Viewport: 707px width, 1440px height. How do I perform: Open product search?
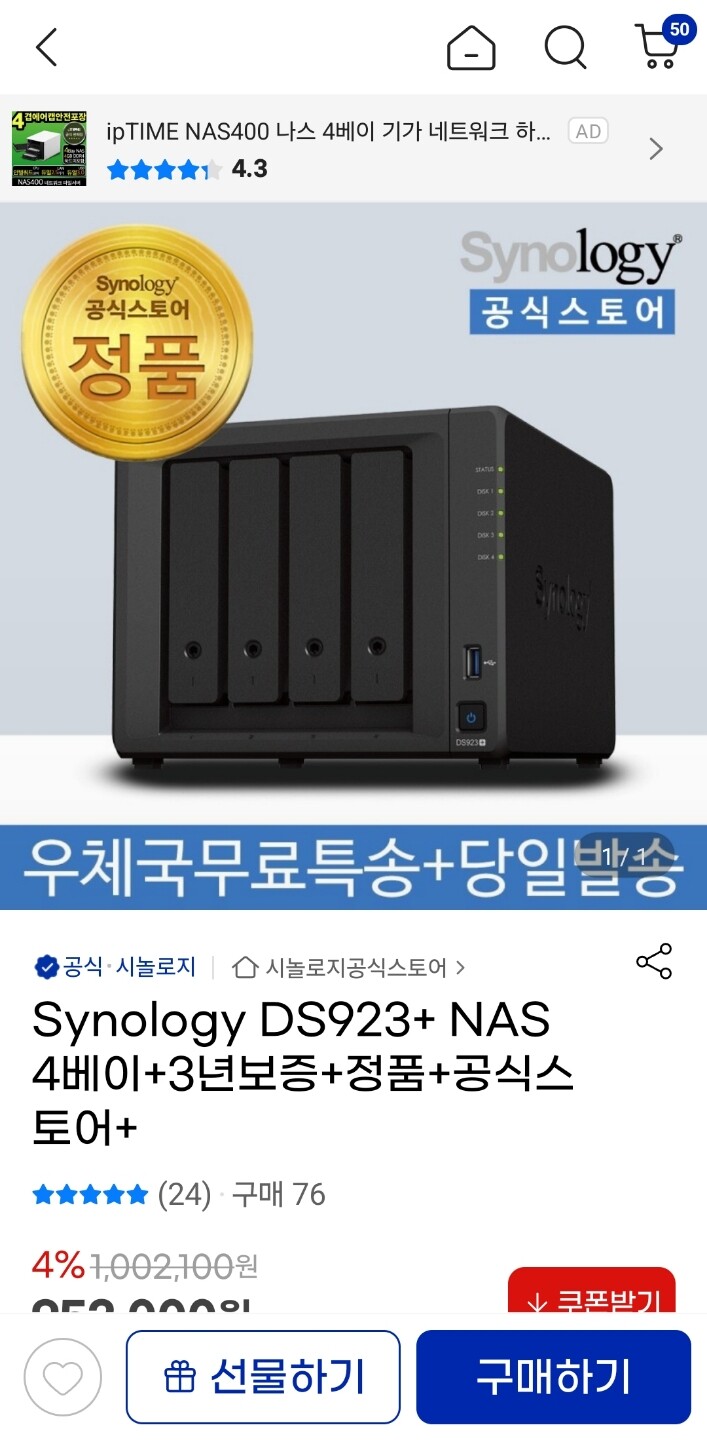pos(565,47)
